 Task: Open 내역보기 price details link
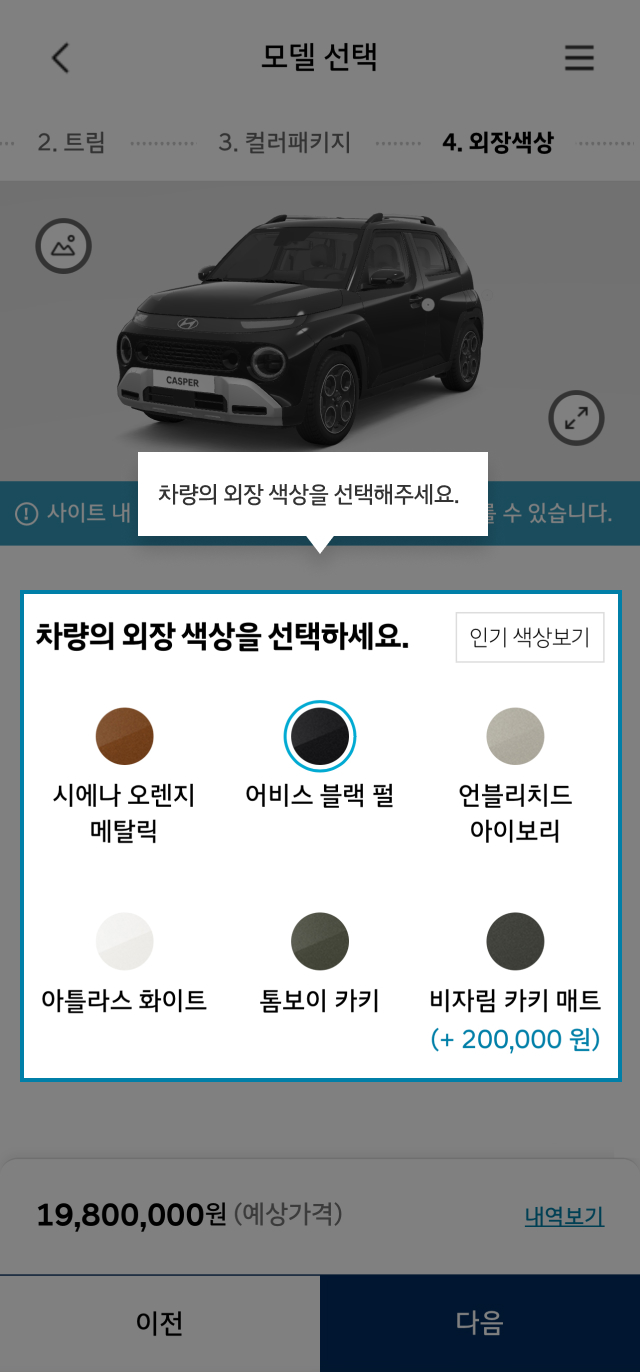[564, 1217]
